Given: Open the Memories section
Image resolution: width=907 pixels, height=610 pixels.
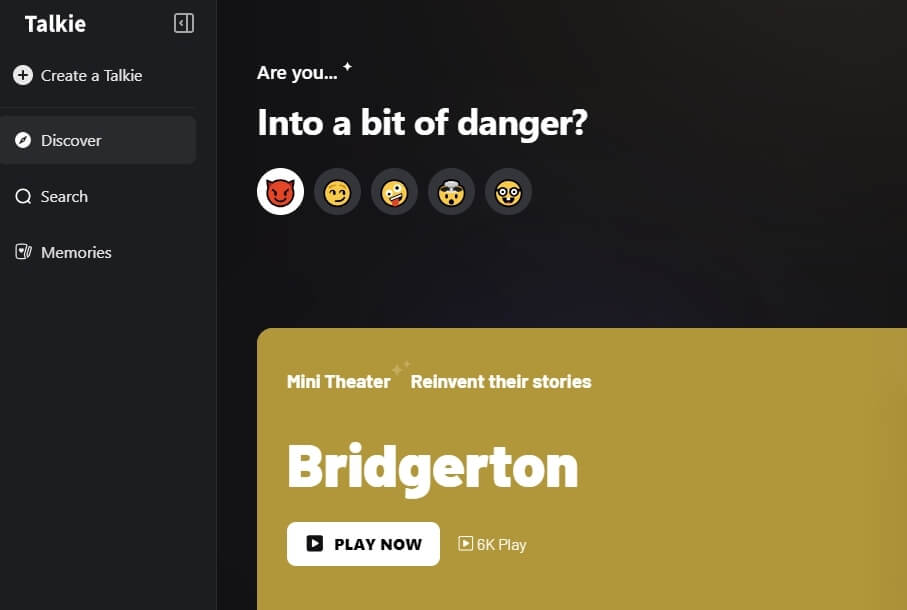Looking at the screenshot, I should (x=75, y=252).
